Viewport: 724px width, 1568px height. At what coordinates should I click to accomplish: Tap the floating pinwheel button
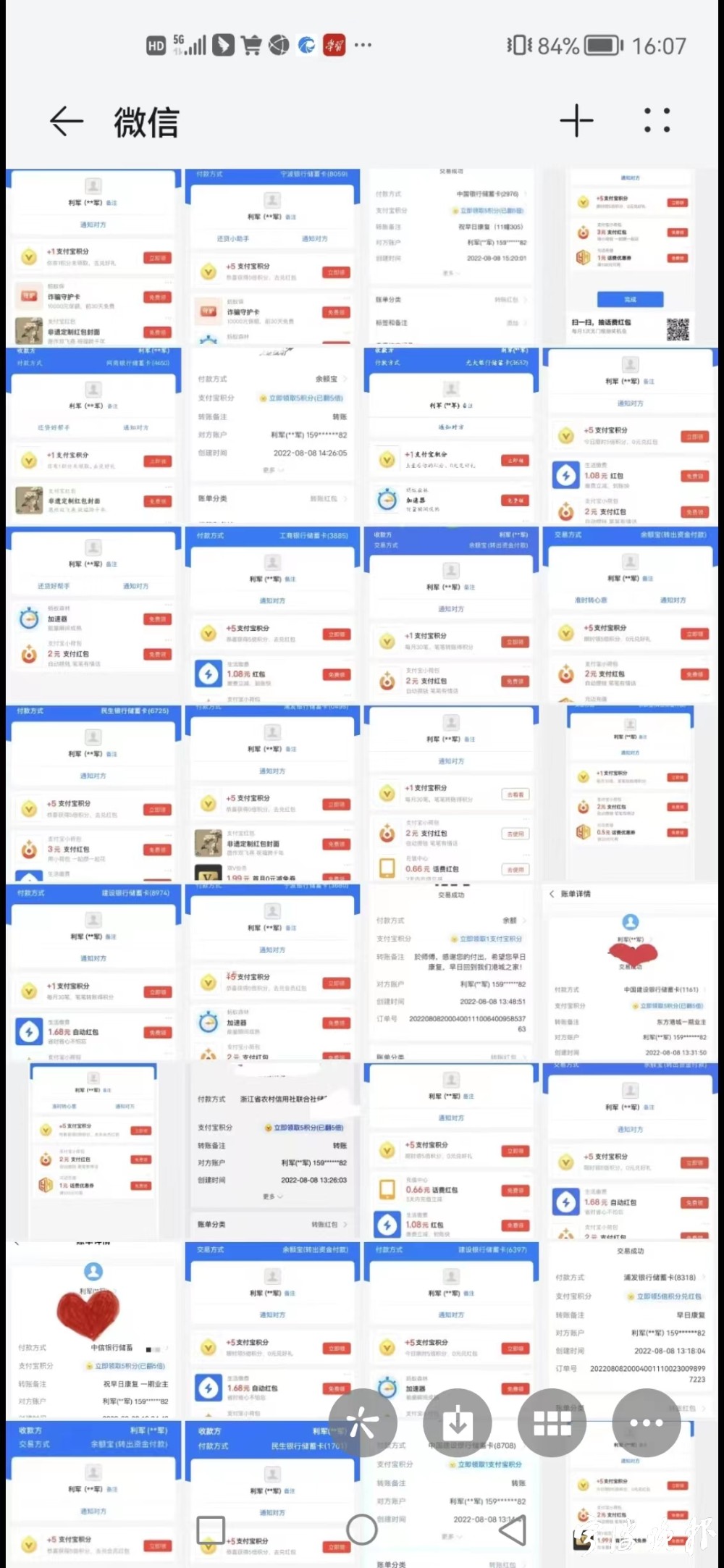[363, 1423]
